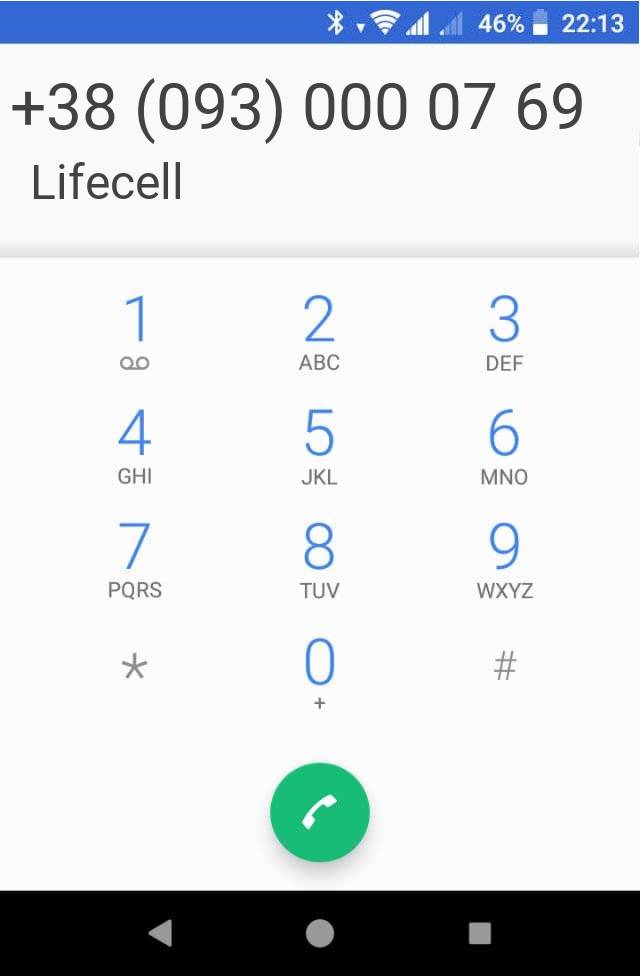The width and height of the screenshot is (640, 976).
Task: Enter digit 7 PQRS
Action: tap(134, 560)
